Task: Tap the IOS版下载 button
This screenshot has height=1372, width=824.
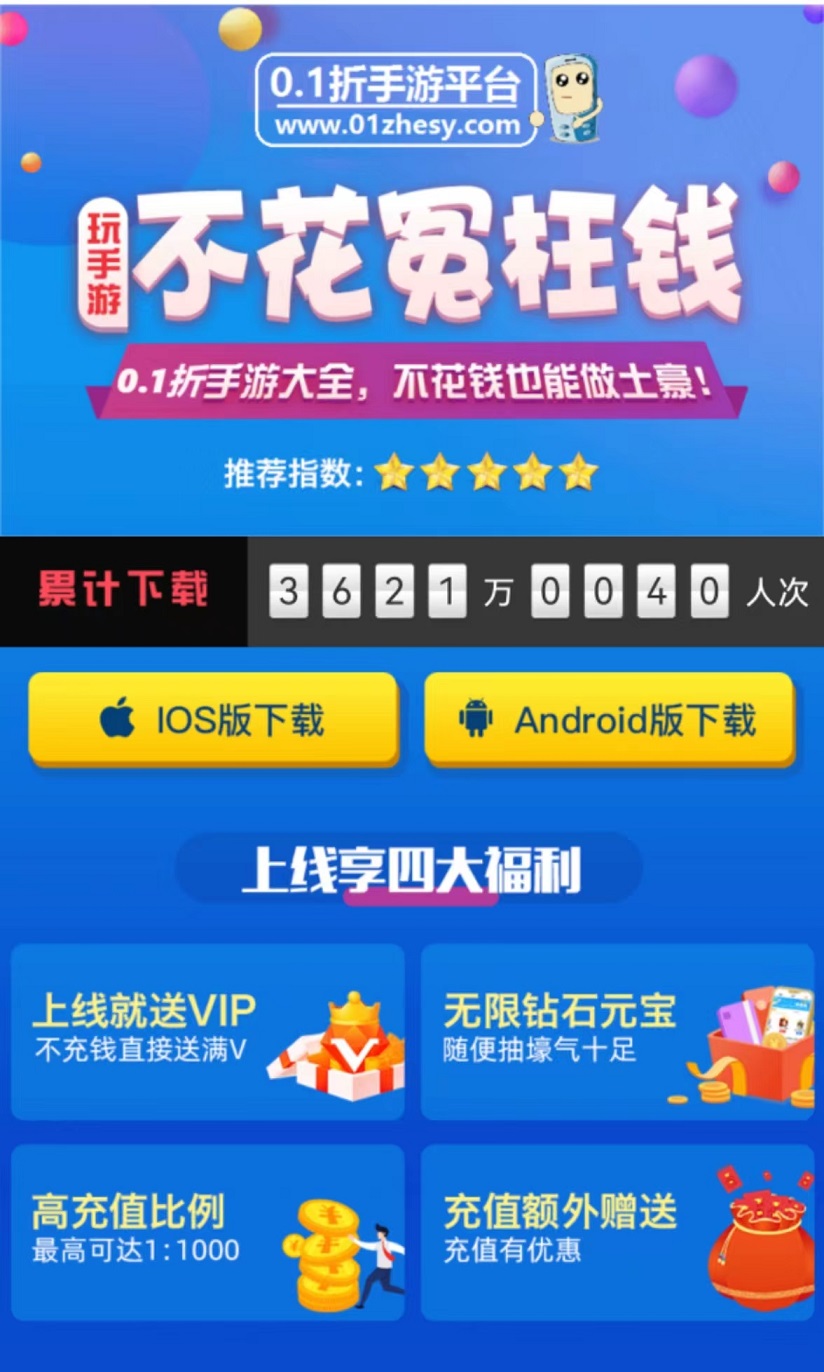Action: click(x=213, y=719)
